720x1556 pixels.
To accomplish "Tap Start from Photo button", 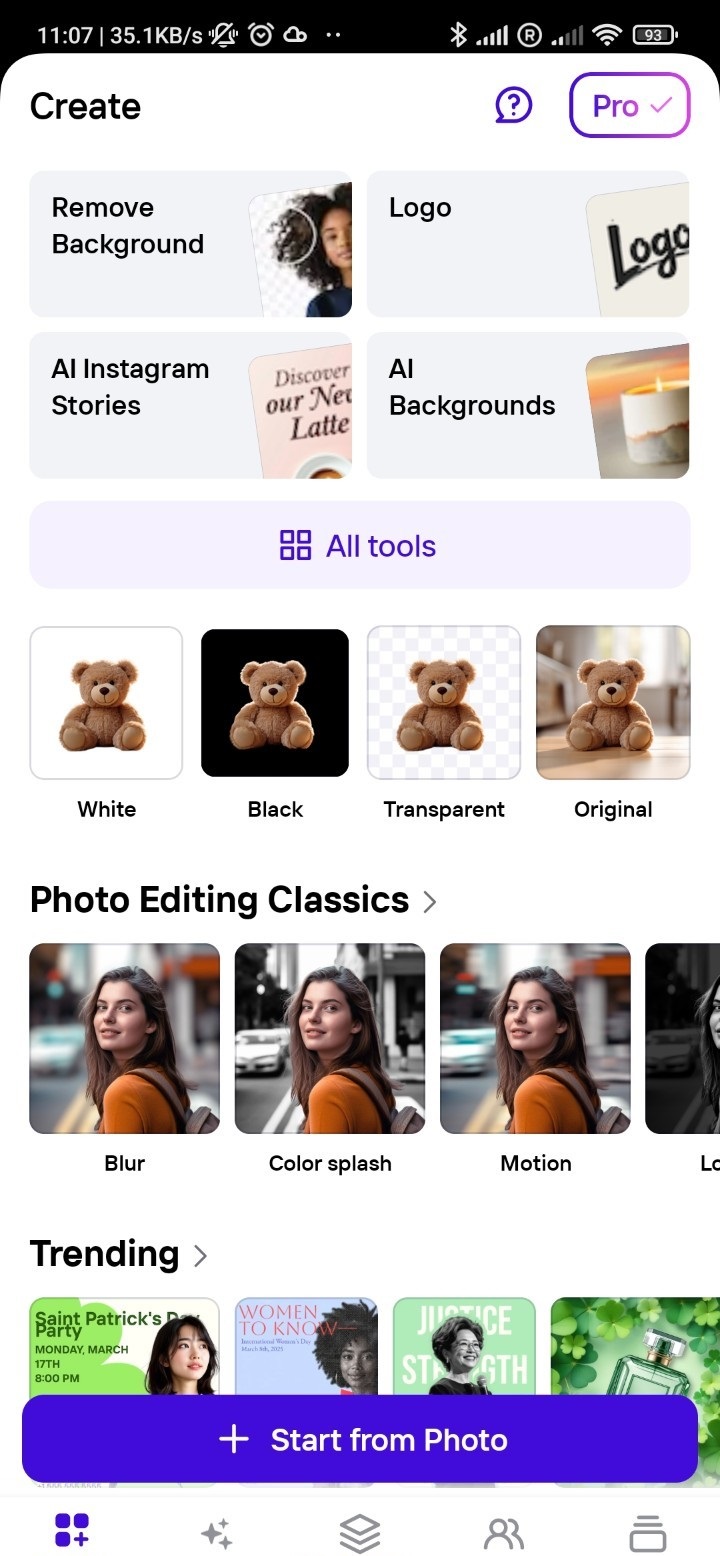I will click(x=359, y=1440).
